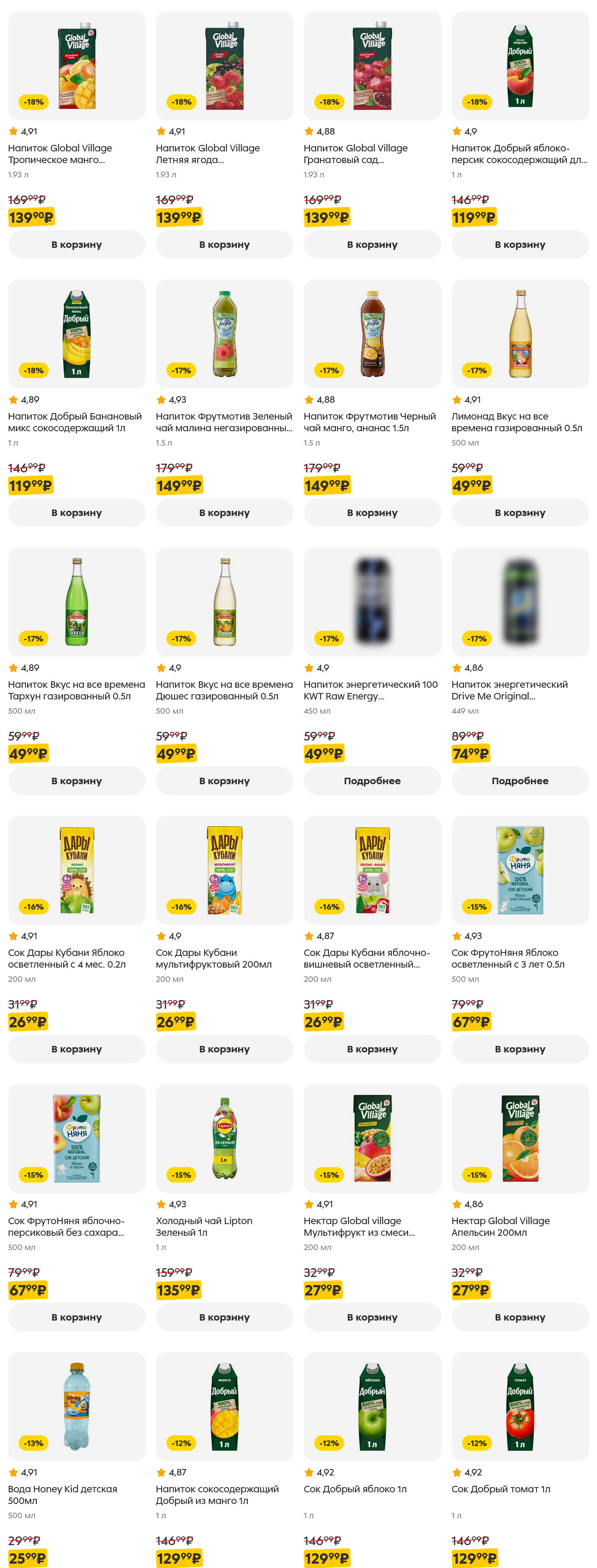Add Тархун газированный 0.5л to cart
Image resolution: width=597 pixels, height=1568 pixels.
point(77,780)
